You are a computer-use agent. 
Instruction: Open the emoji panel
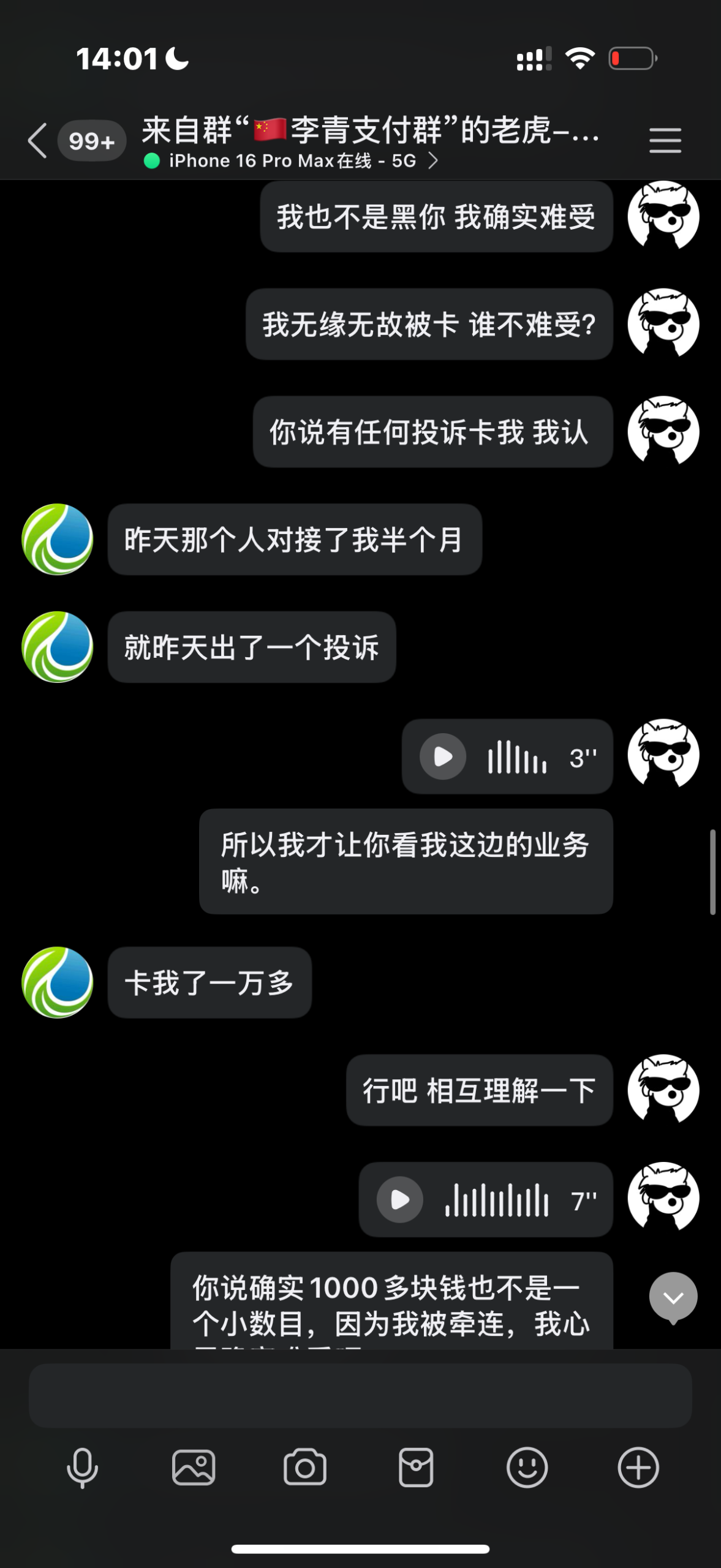click(x=527, y=1468)
